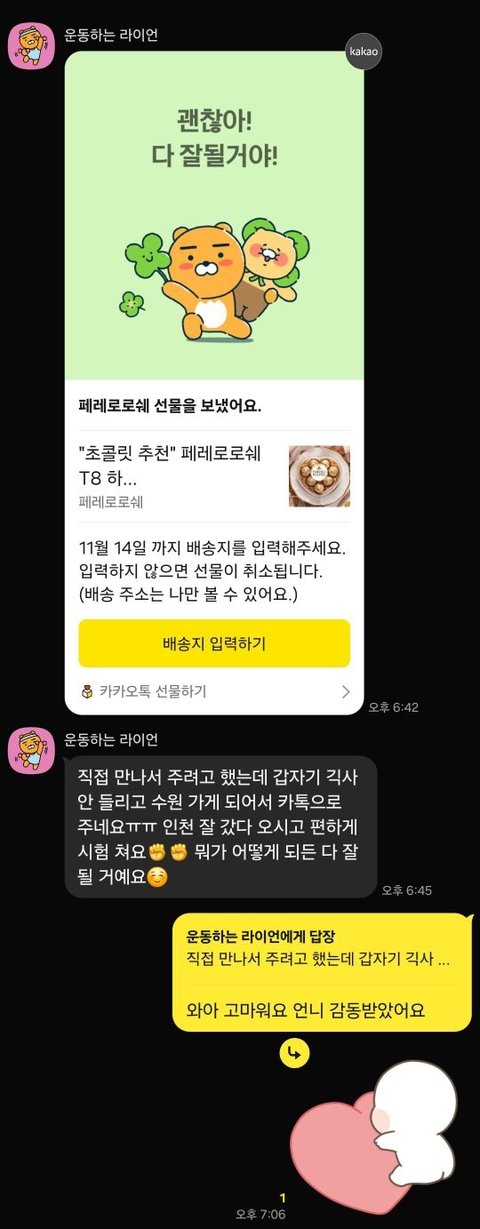Tap the yellow 배송지 입력하기 button

coord(214,643)
